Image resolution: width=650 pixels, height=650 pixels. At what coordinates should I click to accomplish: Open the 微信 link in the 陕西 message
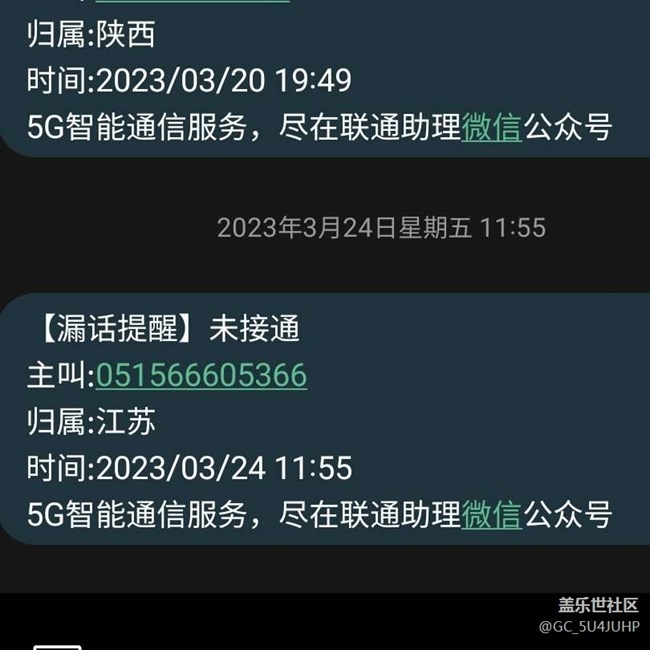[491, 128]
